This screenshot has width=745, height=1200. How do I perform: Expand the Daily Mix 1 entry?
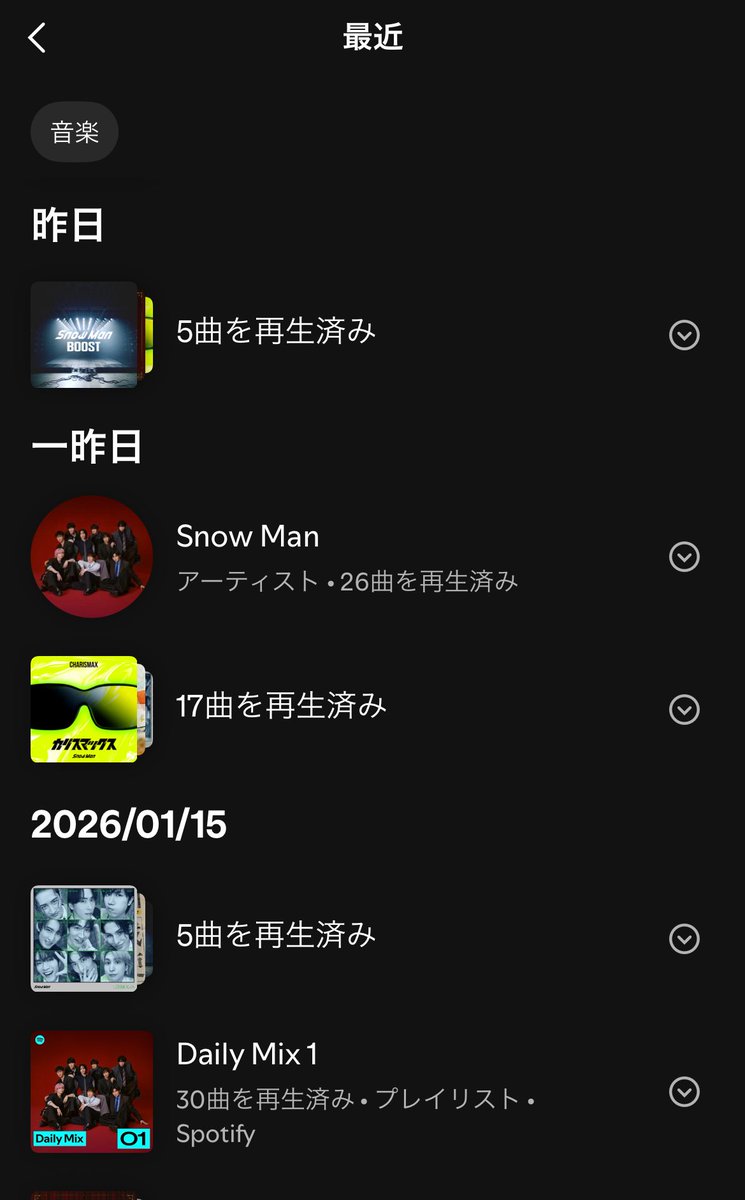pyautogui.click(x=684, y=1091)
